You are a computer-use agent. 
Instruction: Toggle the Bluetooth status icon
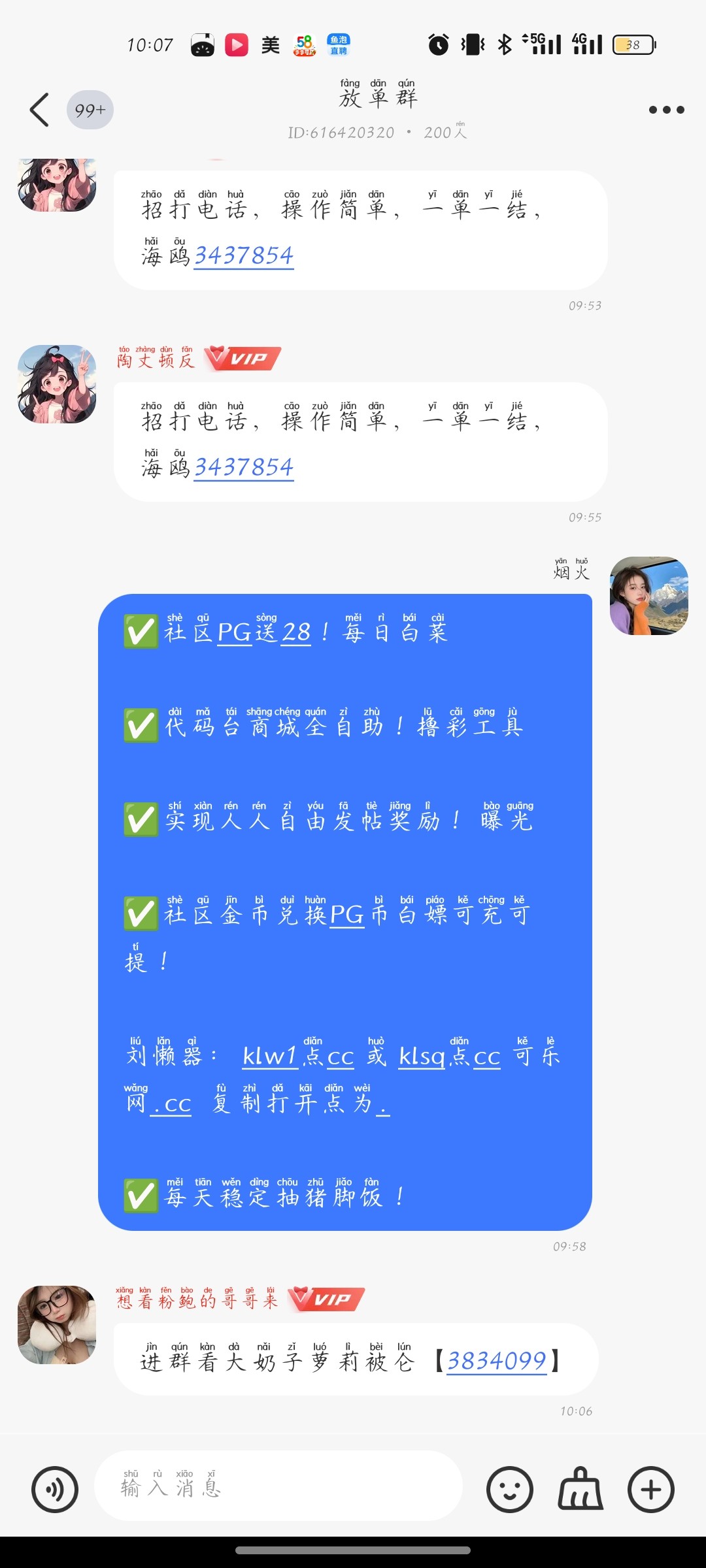click(x=504, y=43)
